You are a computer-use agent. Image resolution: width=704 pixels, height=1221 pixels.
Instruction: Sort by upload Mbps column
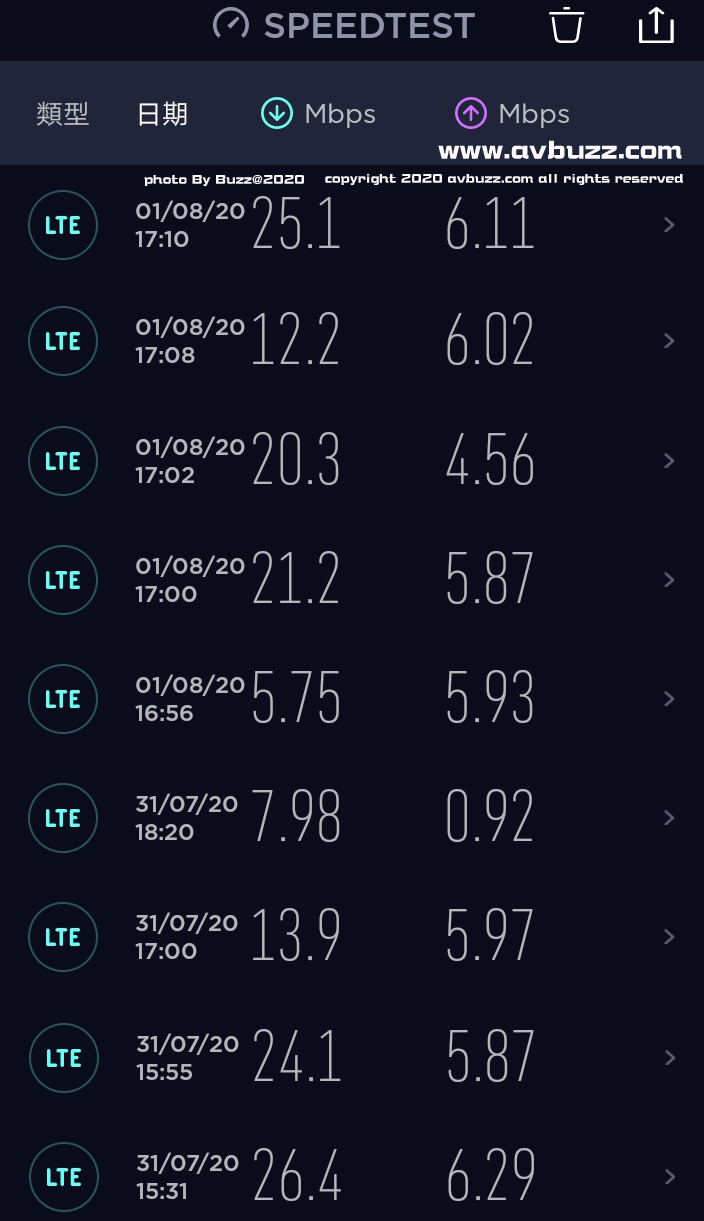(512, 114)
